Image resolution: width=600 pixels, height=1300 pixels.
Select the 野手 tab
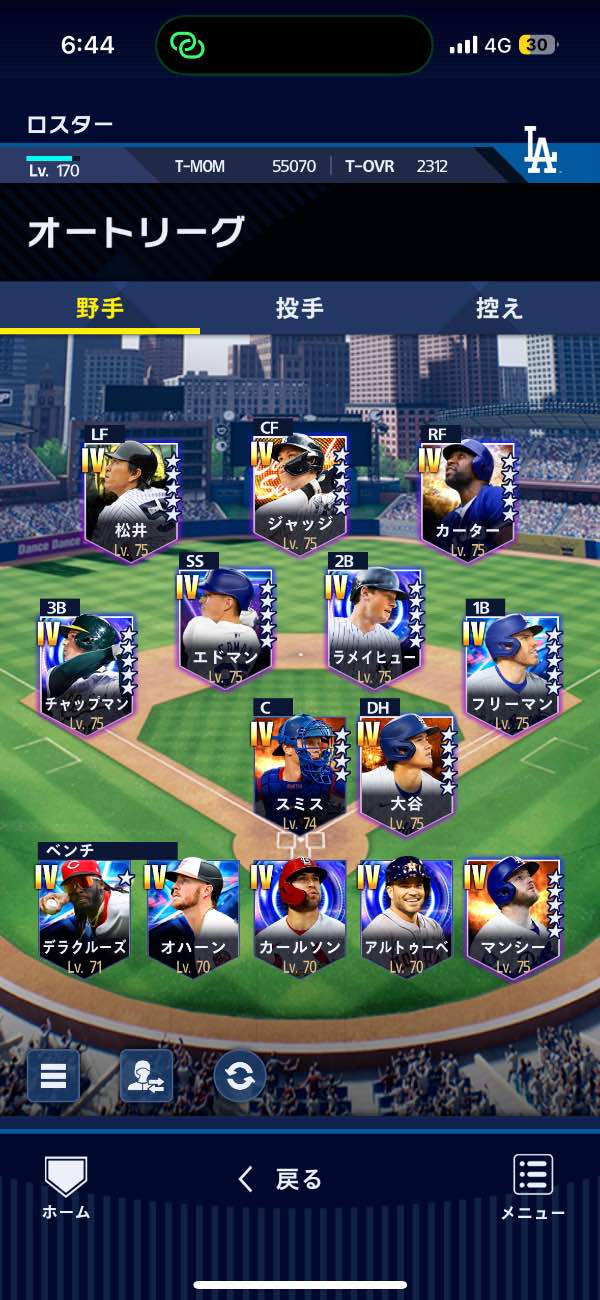pyautogui.click(x=100, y=308)
